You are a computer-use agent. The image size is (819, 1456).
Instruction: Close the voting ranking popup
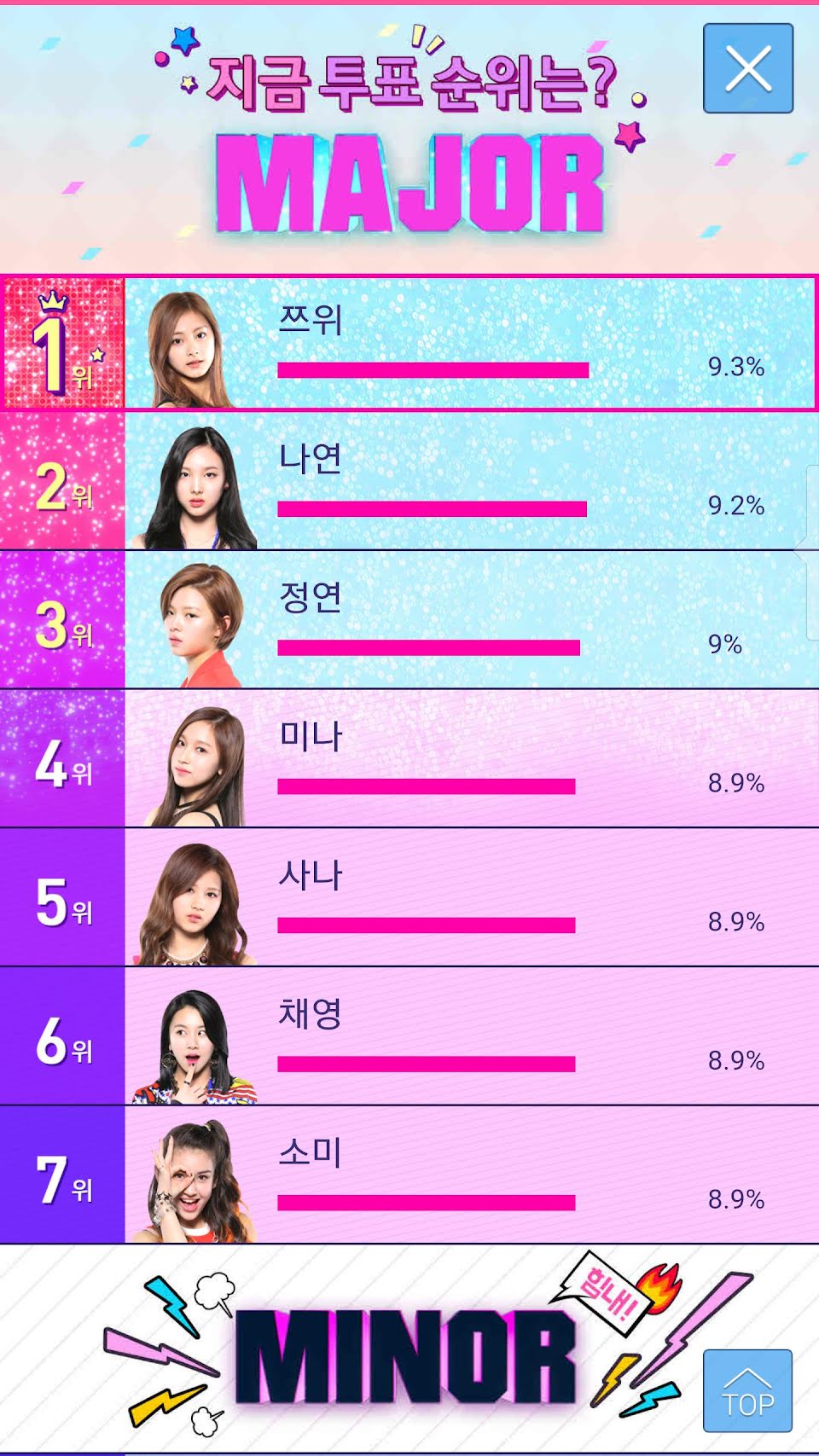point(747,68)
